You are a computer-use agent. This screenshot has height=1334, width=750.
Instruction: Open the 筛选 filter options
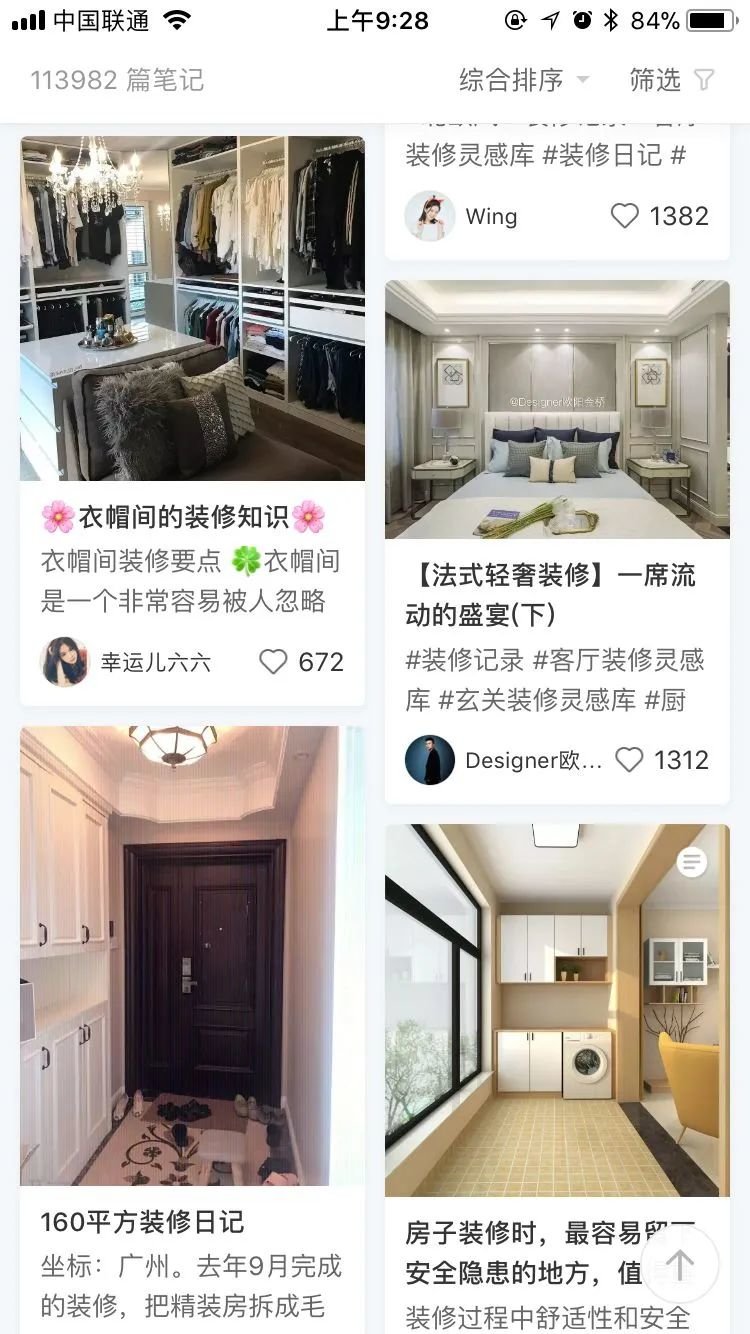[x=671, y=80]
